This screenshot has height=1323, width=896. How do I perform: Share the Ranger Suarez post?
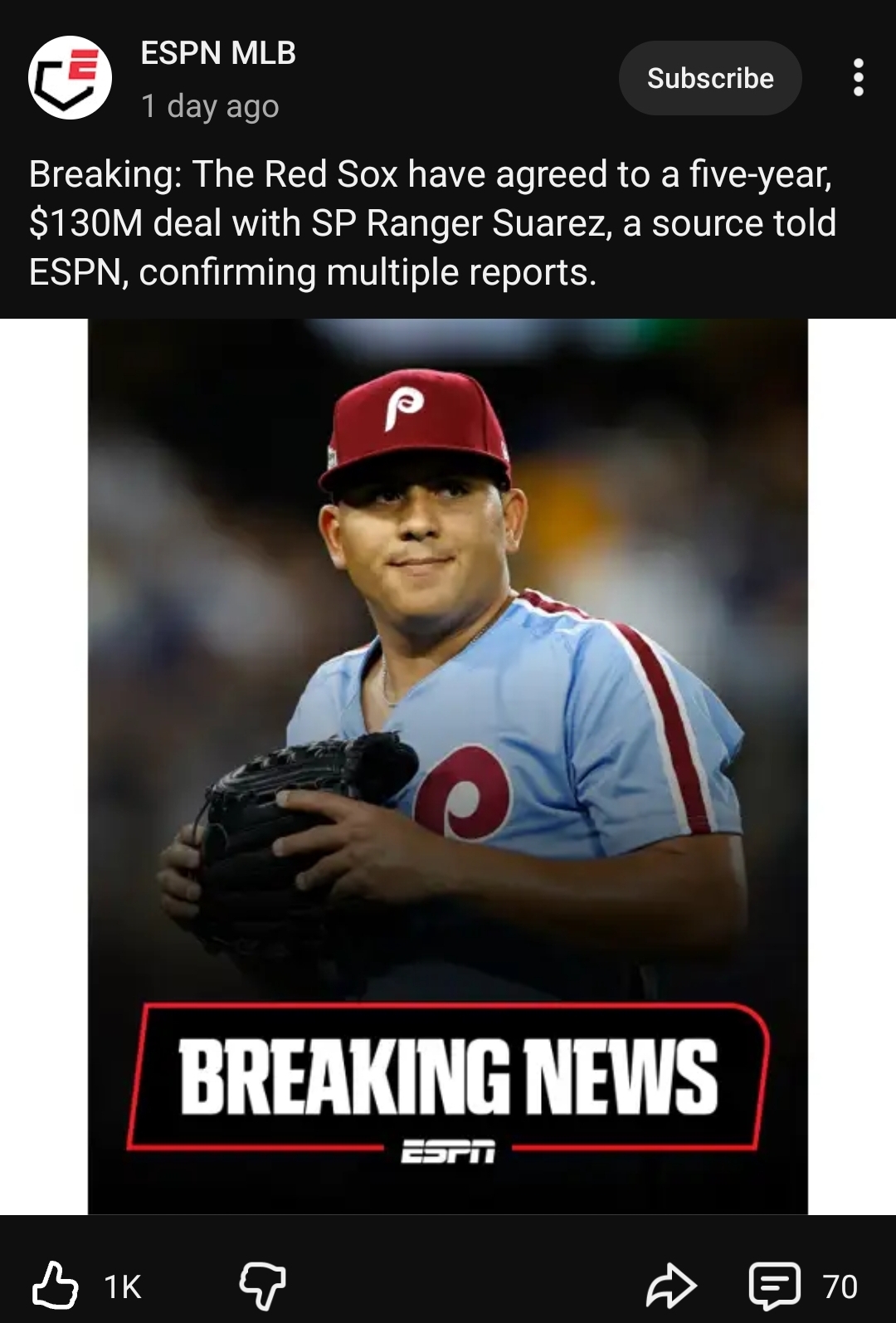pyautogui.click(x=670, y=1285)
